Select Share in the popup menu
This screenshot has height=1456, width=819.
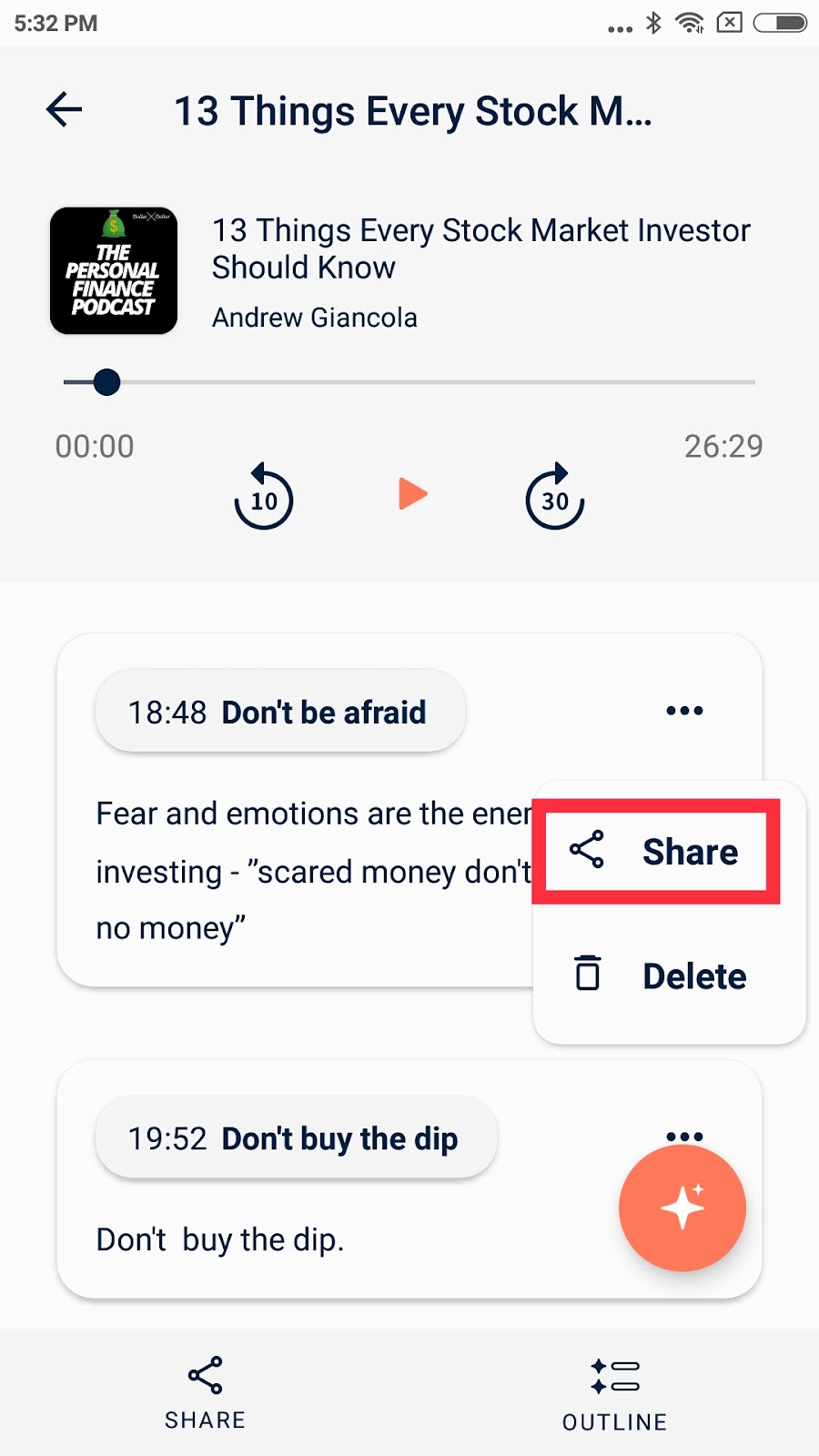click(x=656, y=852)
